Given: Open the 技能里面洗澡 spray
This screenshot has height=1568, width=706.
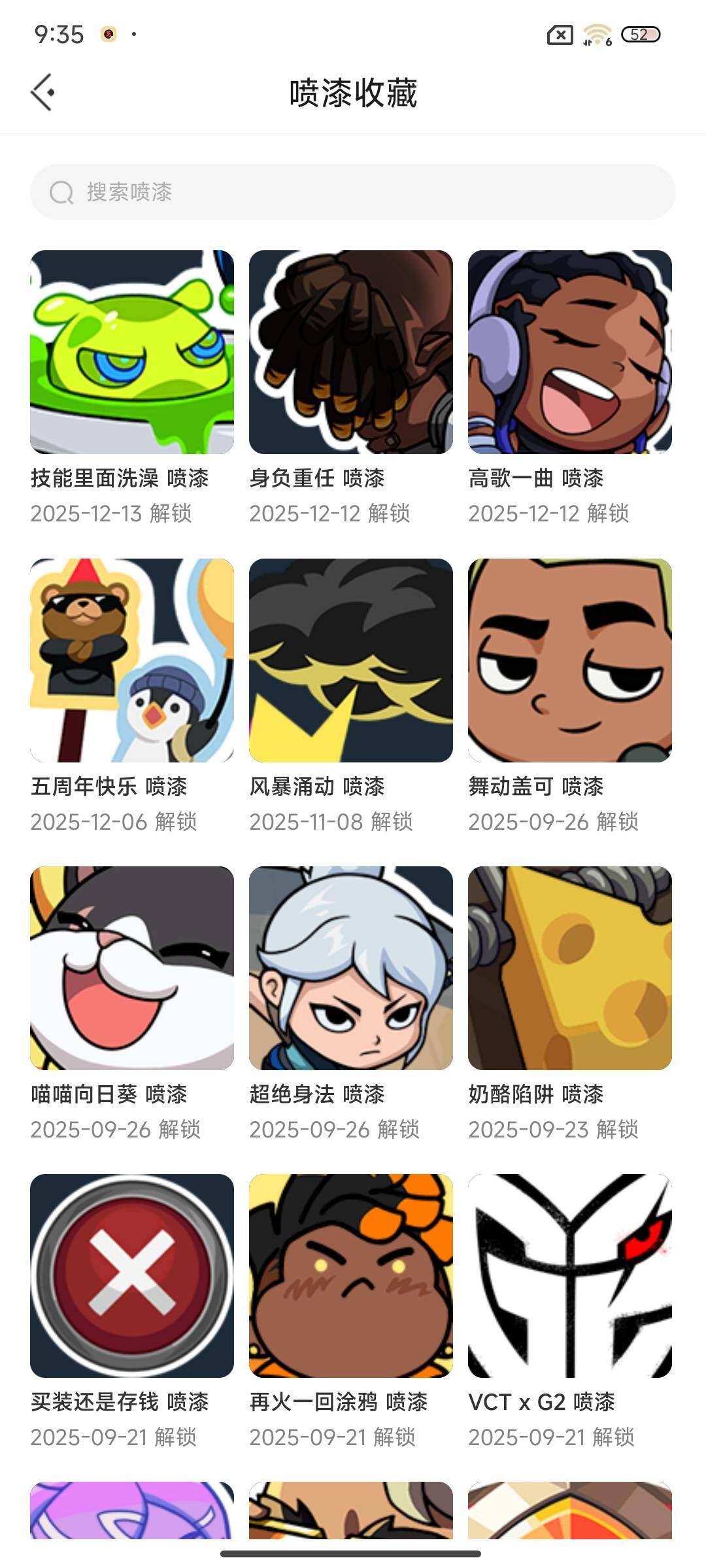Looking at the screenshot, I should [132, 352].
